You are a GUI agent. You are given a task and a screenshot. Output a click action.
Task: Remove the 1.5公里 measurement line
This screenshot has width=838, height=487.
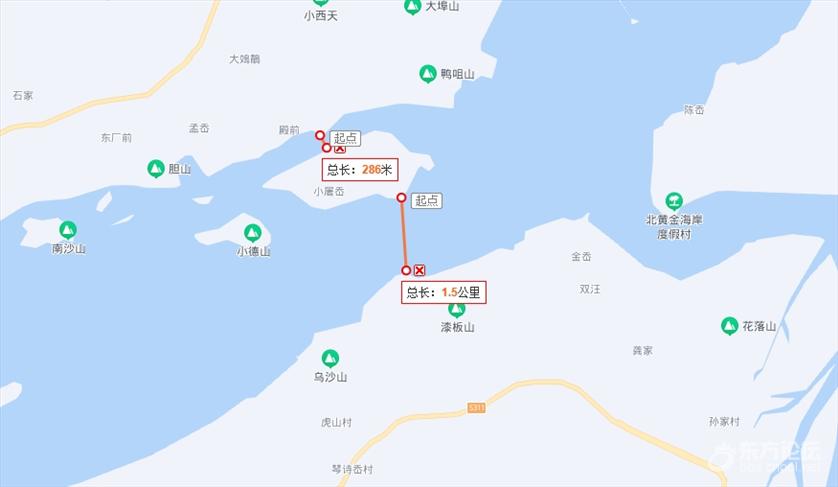click(420, 270)
